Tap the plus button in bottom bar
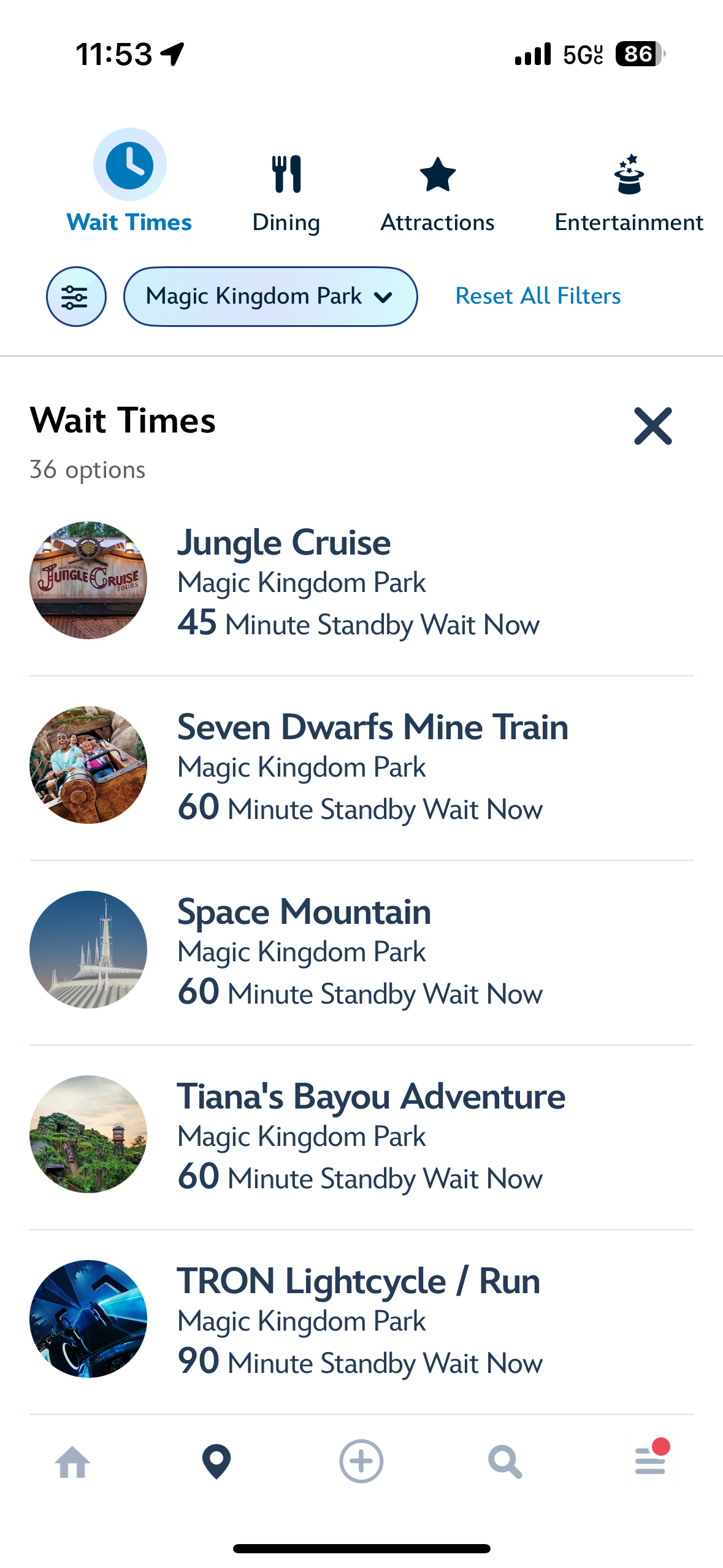This screenshot has width=723, height=1568. [x=361, y=1462]
